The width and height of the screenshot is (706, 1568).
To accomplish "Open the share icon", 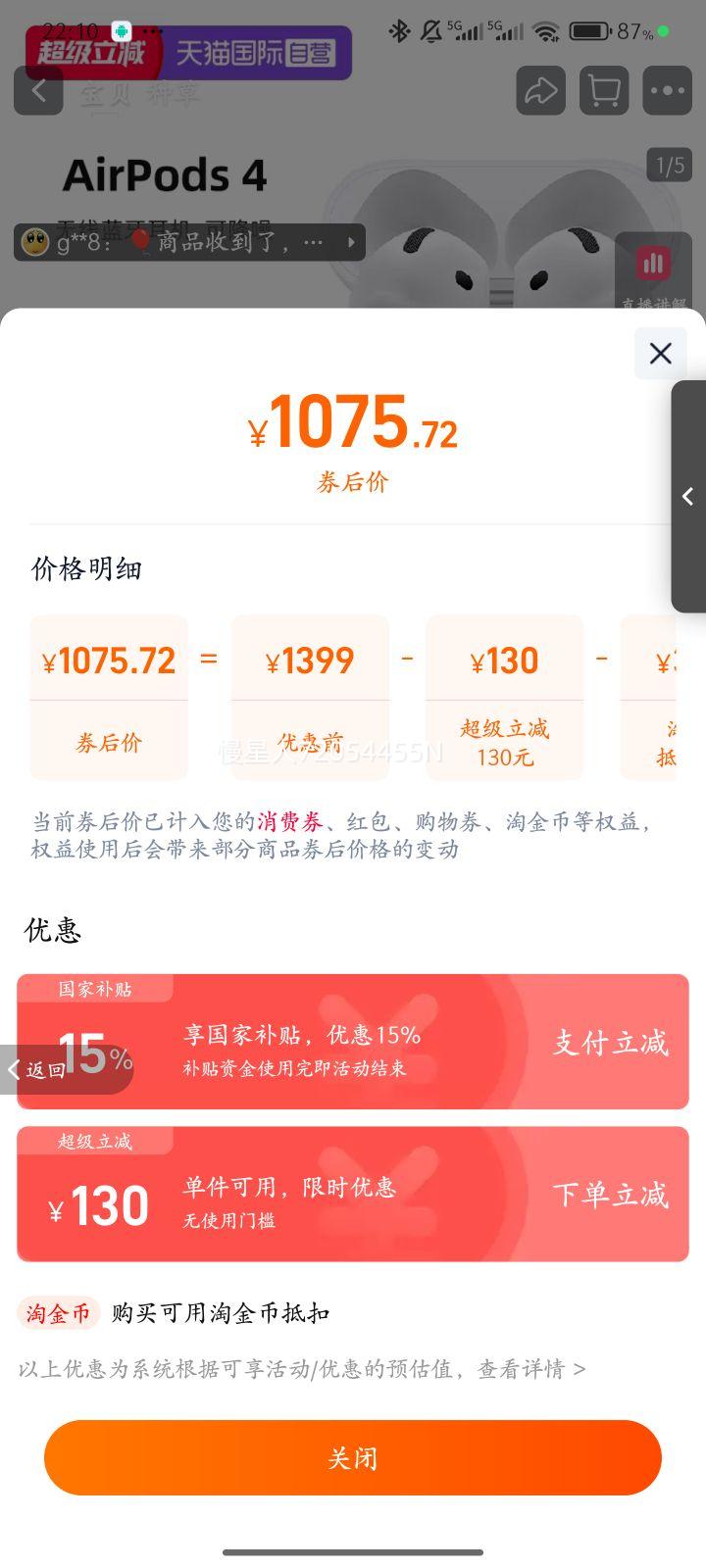I will (539, 90).
